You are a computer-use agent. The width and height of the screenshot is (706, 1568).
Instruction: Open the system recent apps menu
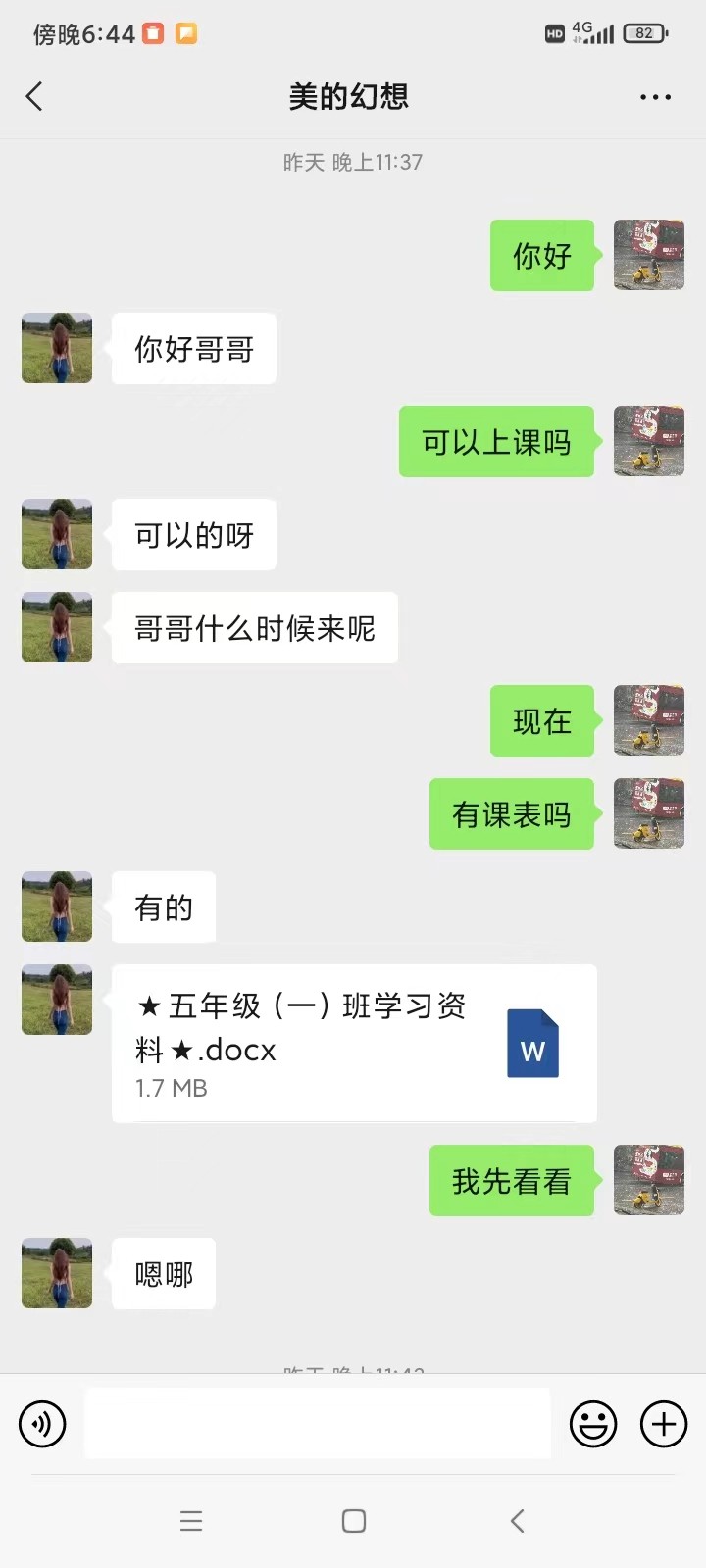tap(191, 1521)
